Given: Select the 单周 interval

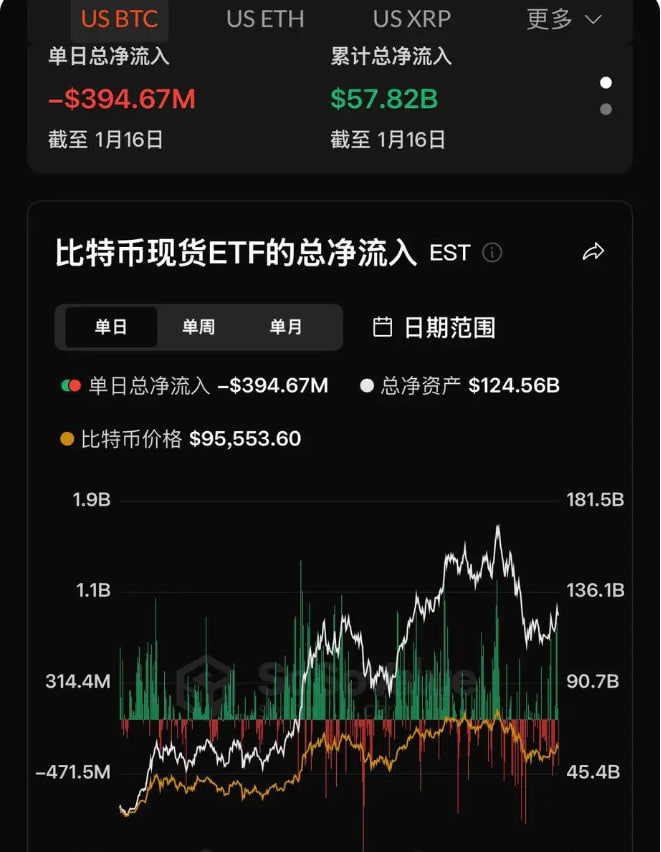Looking at the screenshot, I should [198, 327].
